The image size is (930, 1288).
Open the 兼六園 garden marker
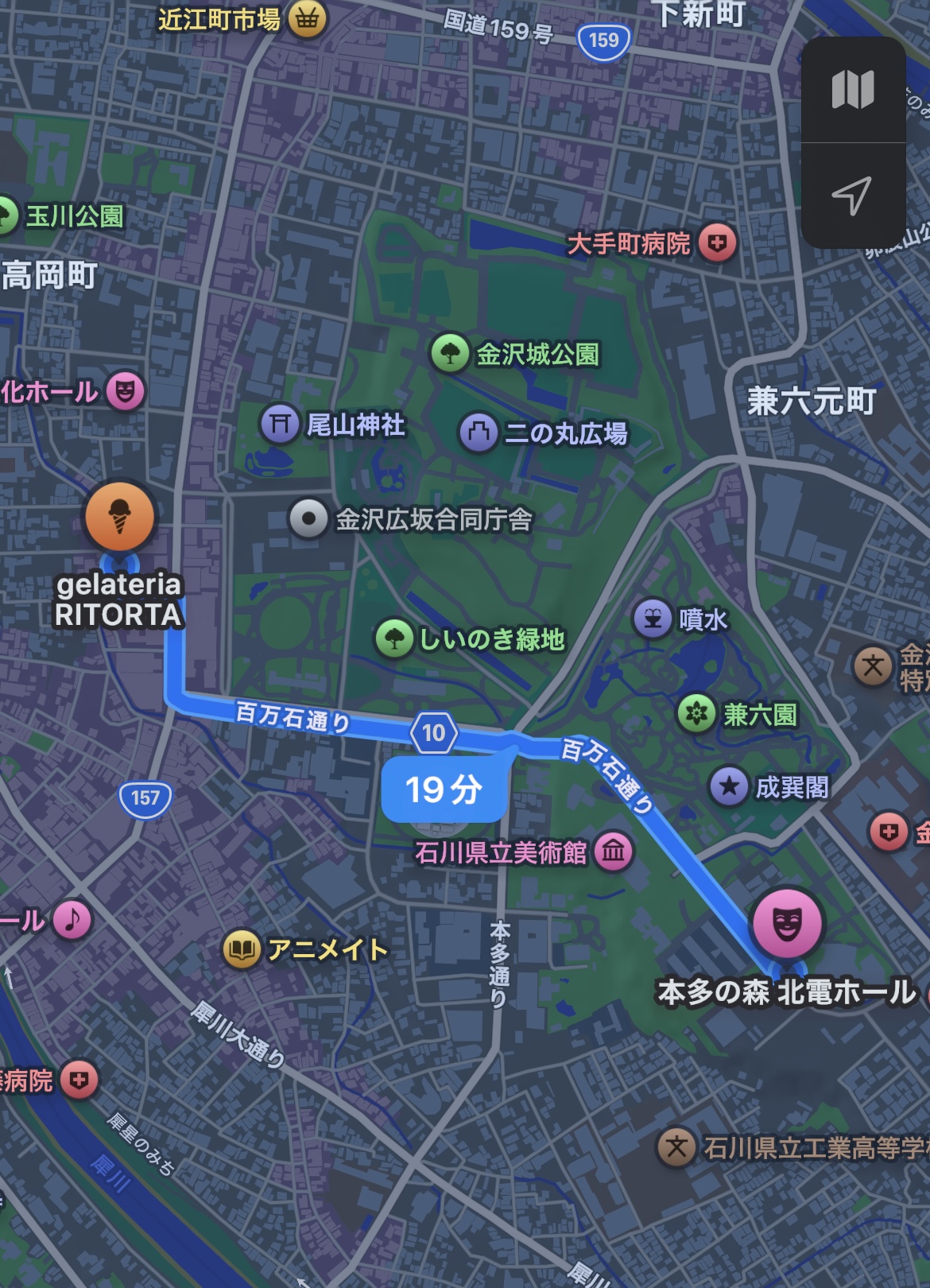click(x=696, y=714)
